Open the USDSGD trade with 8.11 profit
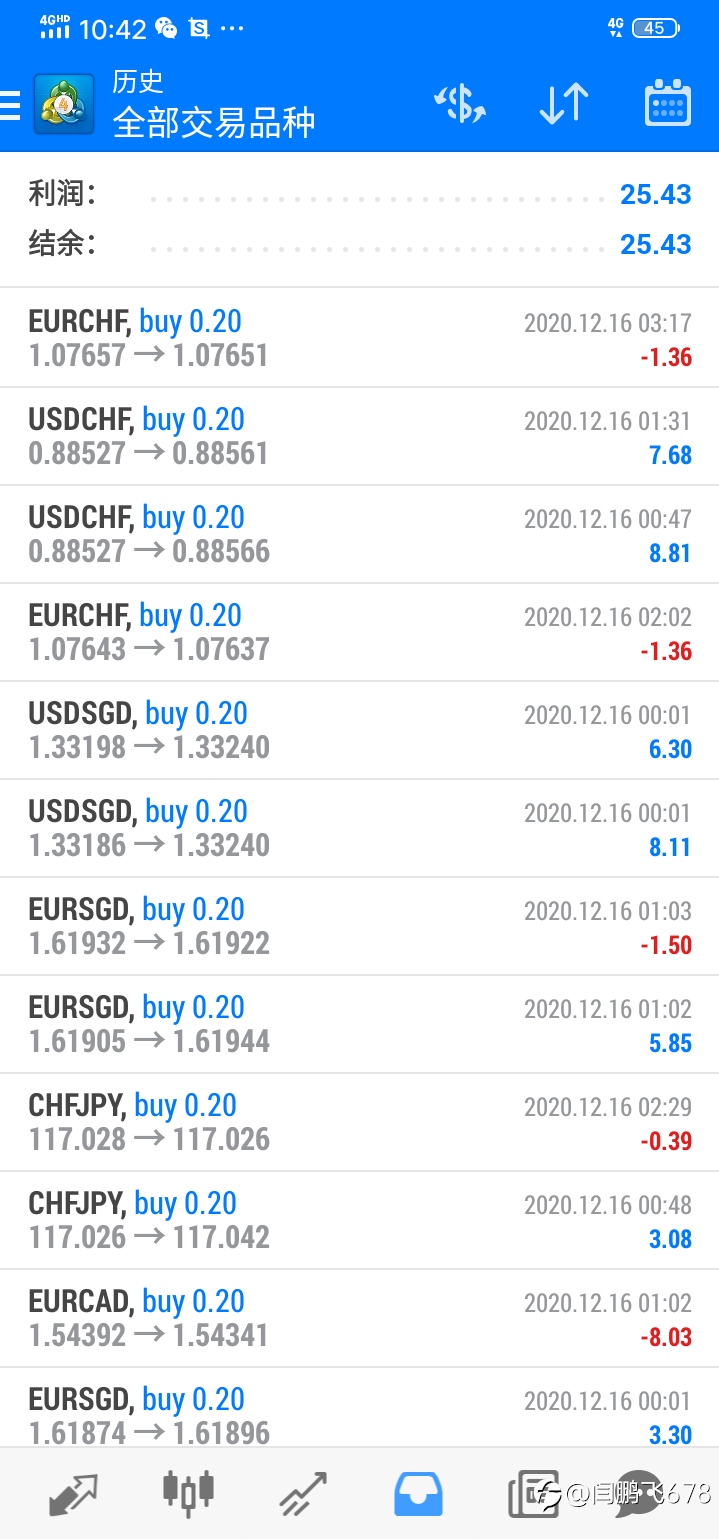This screenshot has width=719, height=1539. 359,828
